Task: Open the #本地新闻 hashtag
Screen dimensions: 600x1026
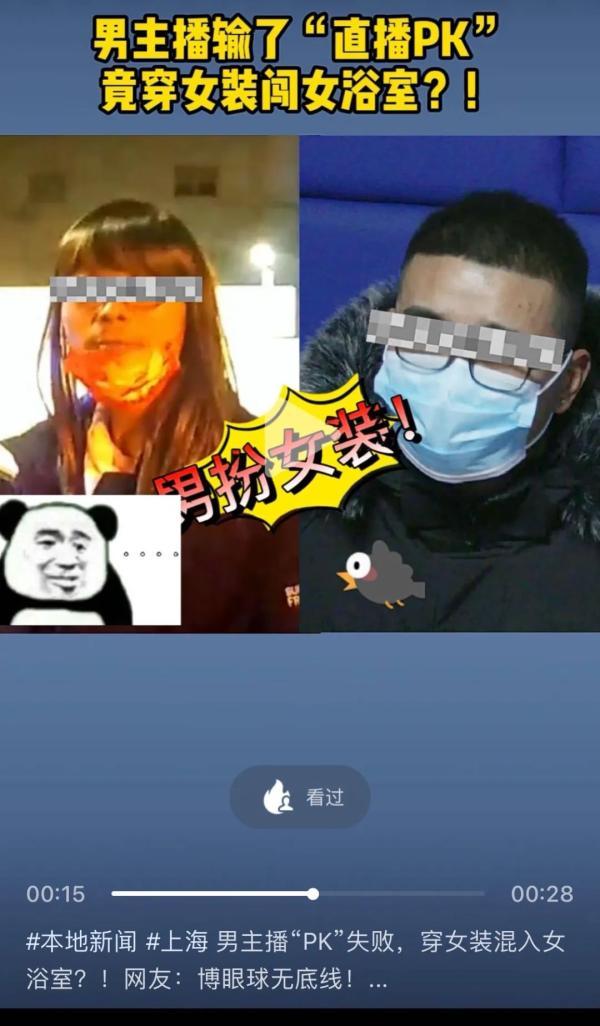Action: [x=81, y=941]
